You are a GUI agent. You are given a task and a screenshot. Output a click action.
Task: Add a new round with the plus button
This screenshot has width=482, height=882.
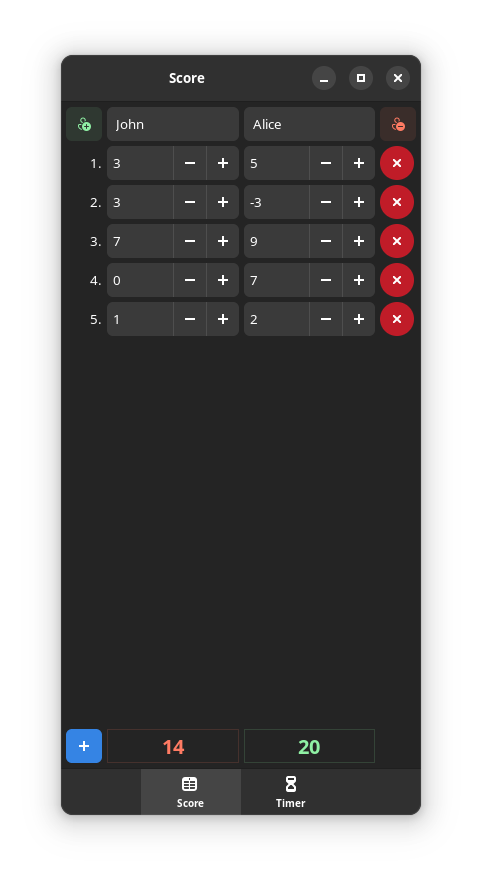[84, 746]
